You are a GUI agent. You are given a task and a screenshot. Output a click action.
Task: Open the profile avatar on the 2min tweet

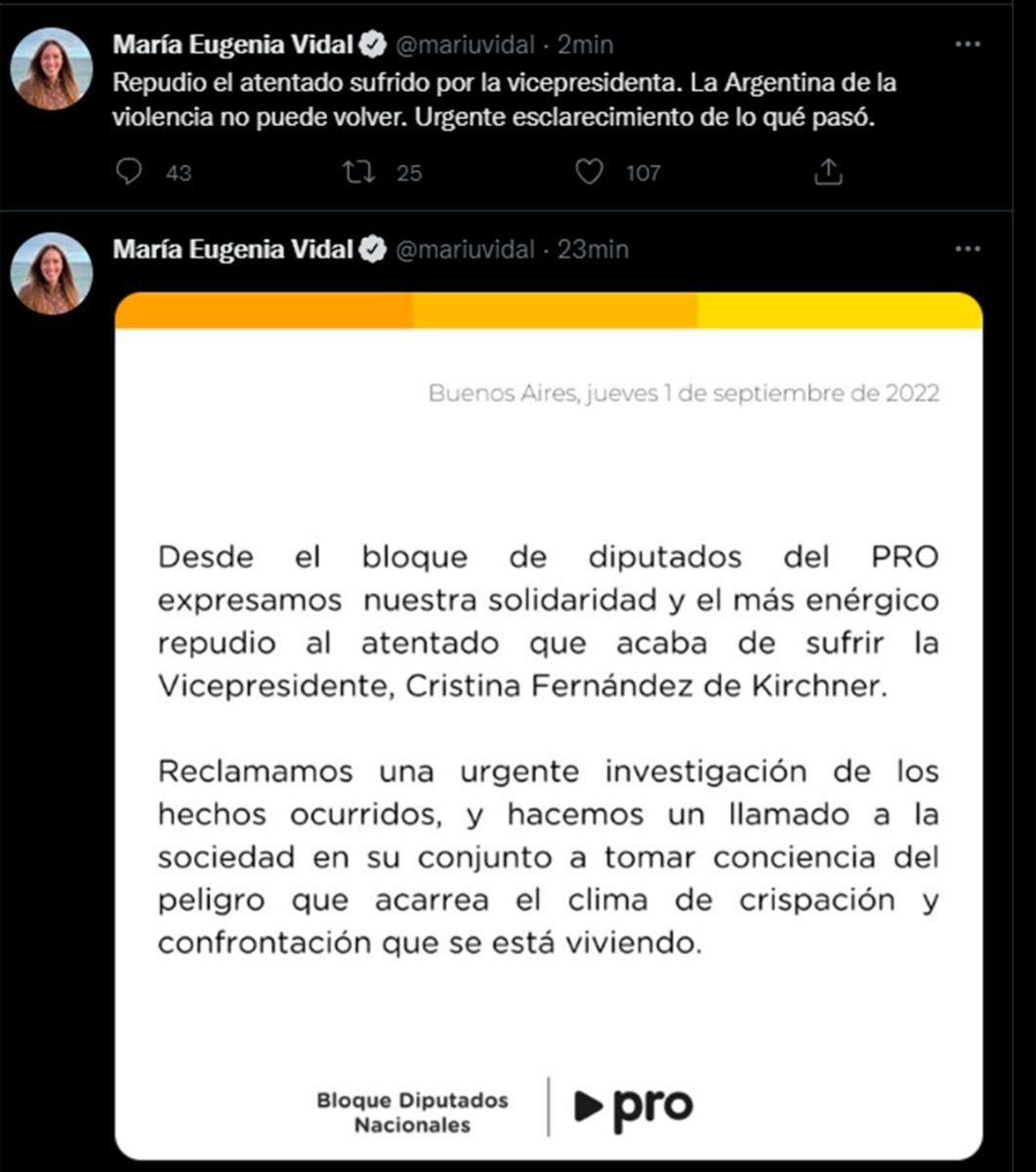(52, 68)
